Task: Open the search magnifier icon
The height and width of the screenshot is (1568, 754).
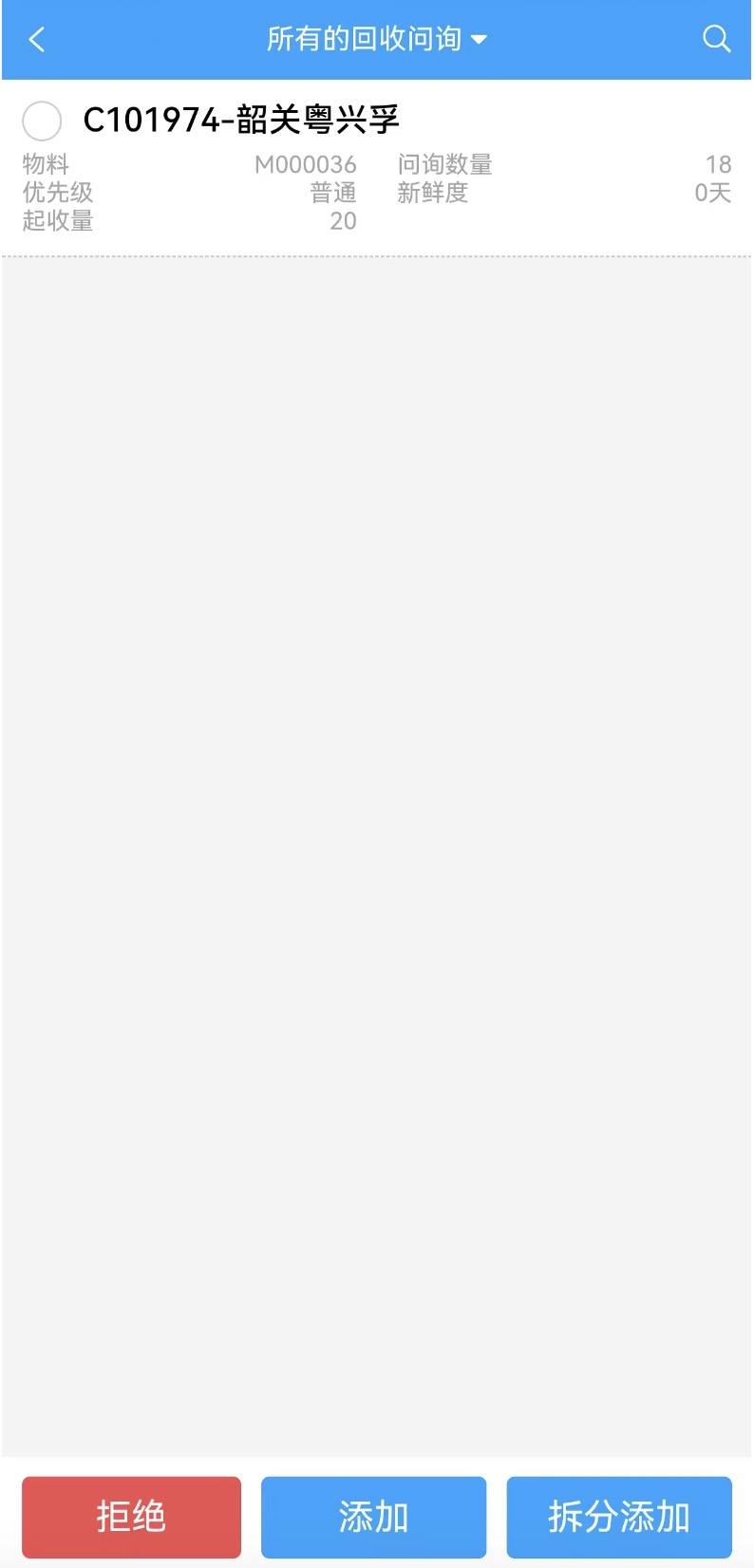Action: point(716,39)
